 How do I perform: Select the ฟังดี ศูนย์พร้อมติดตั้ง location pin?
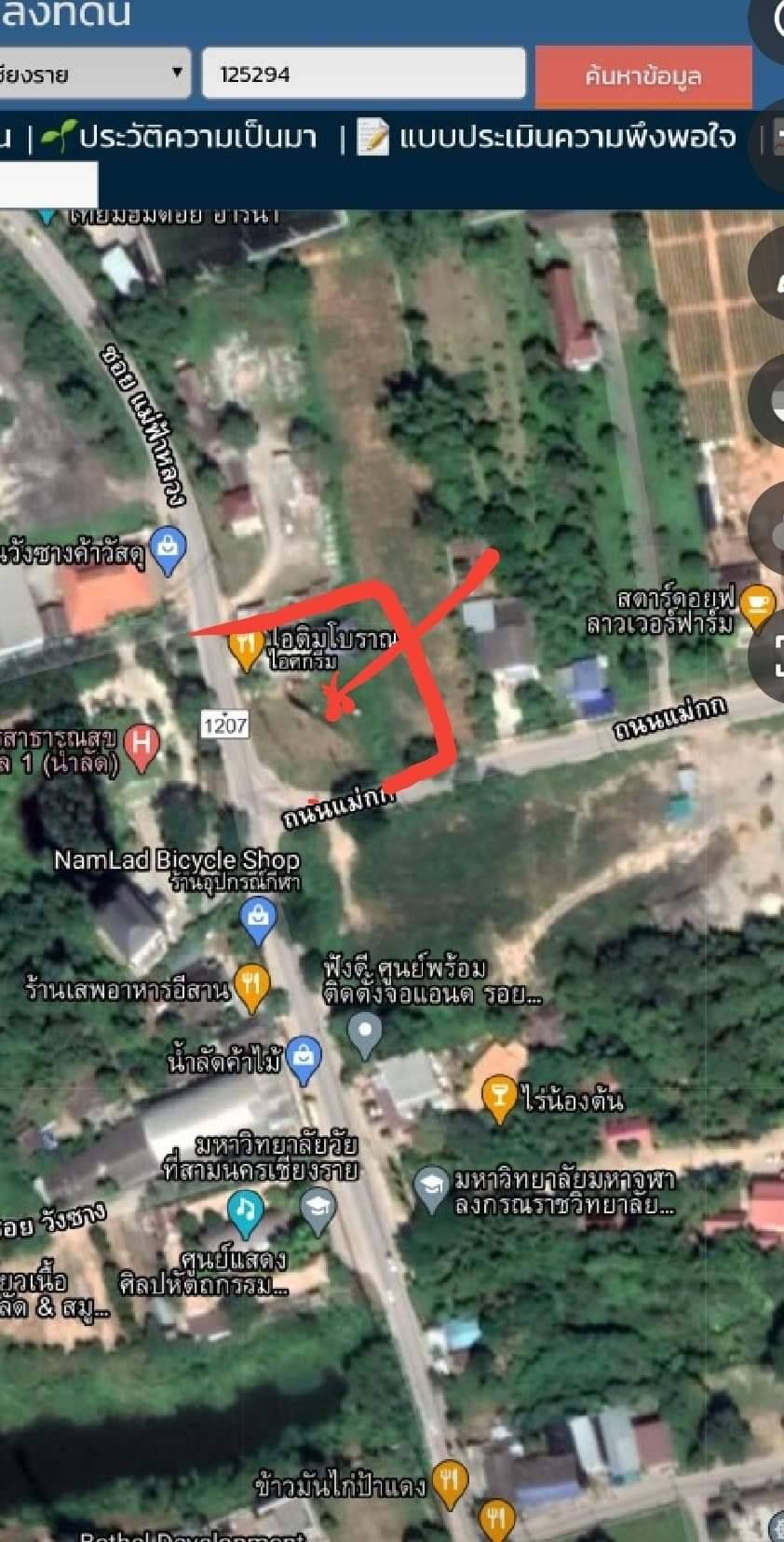pyautogui.click(x=365, y=1035)
